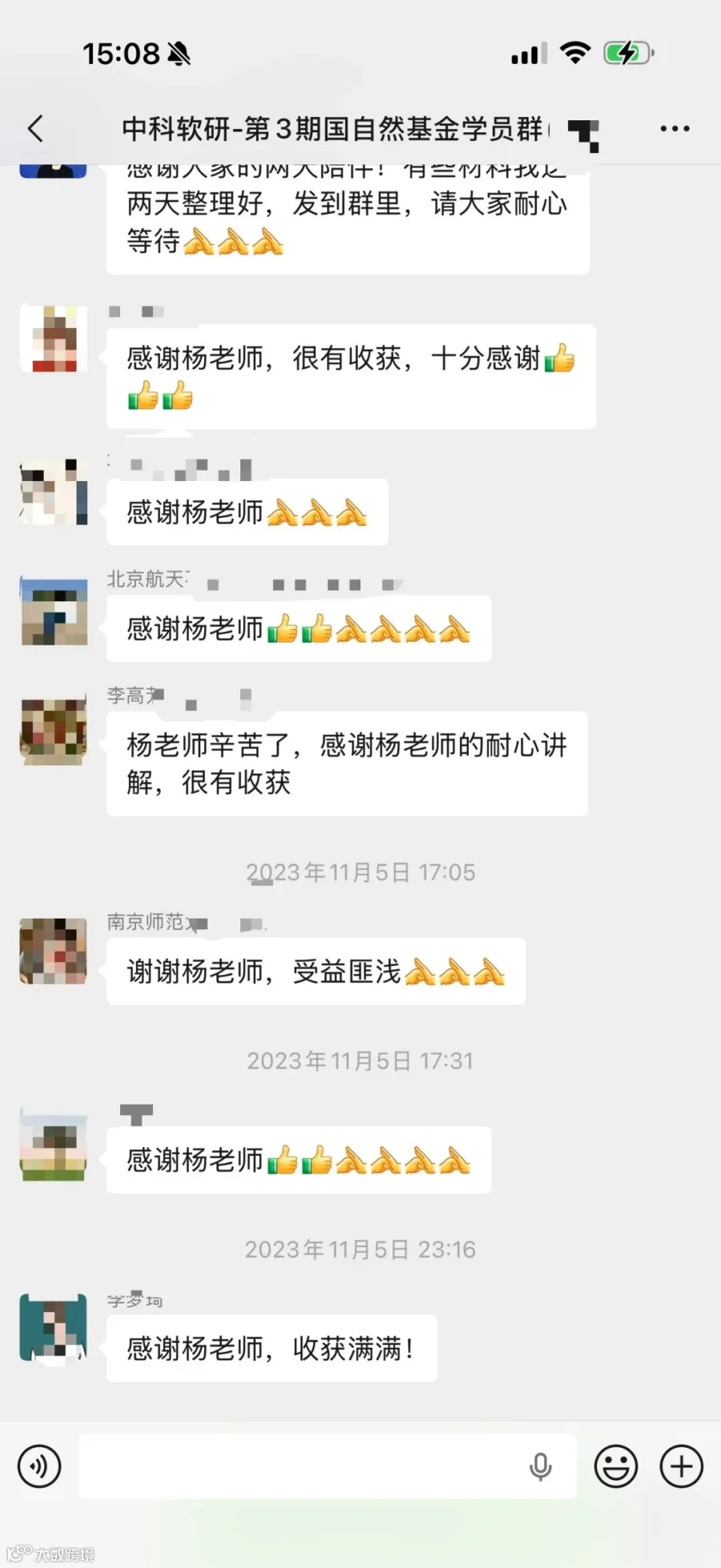Open avatar of member saying 很有收获，十分感谢
Screen dimensions: 721x1568
point(54,338)
